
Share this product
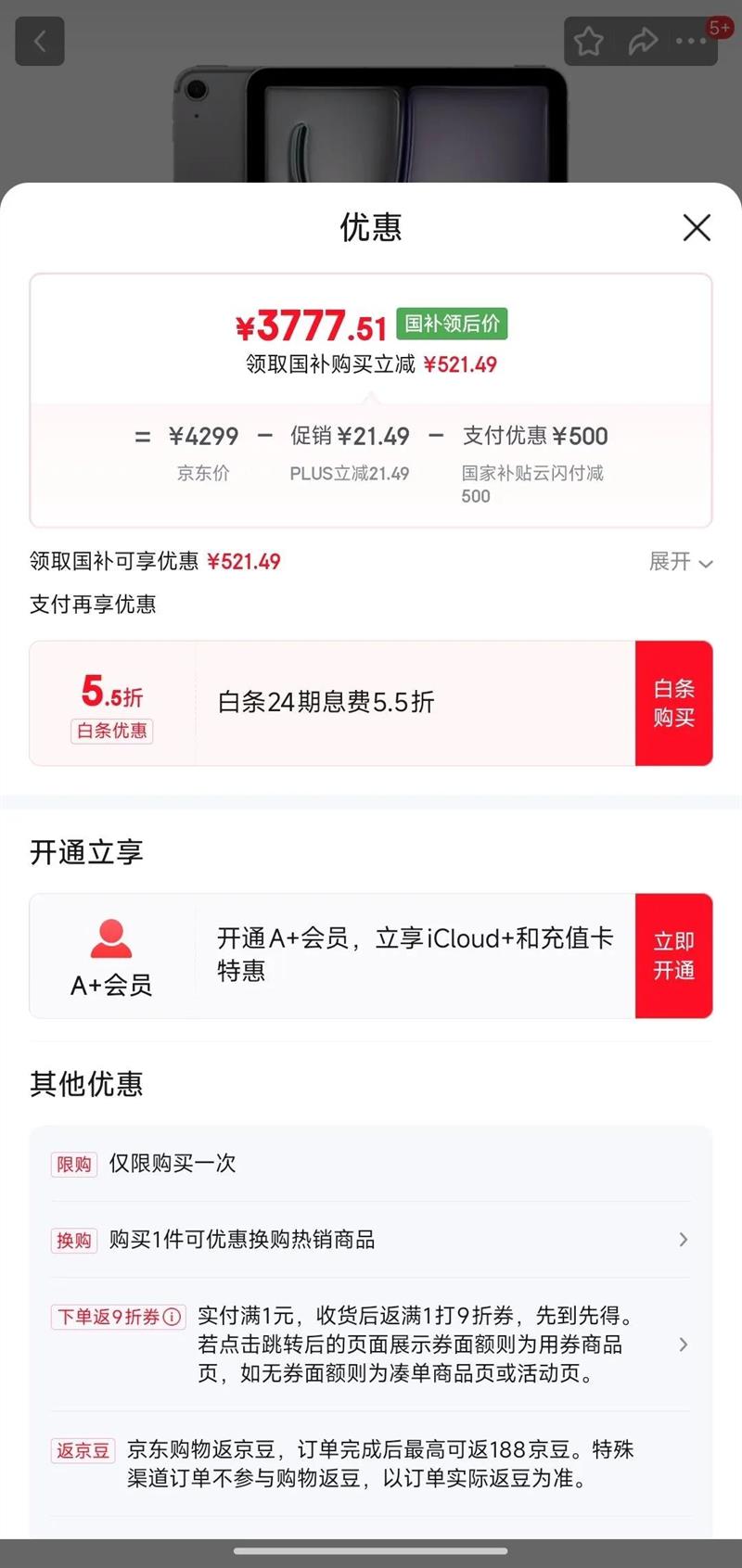[x=642, y=42]
